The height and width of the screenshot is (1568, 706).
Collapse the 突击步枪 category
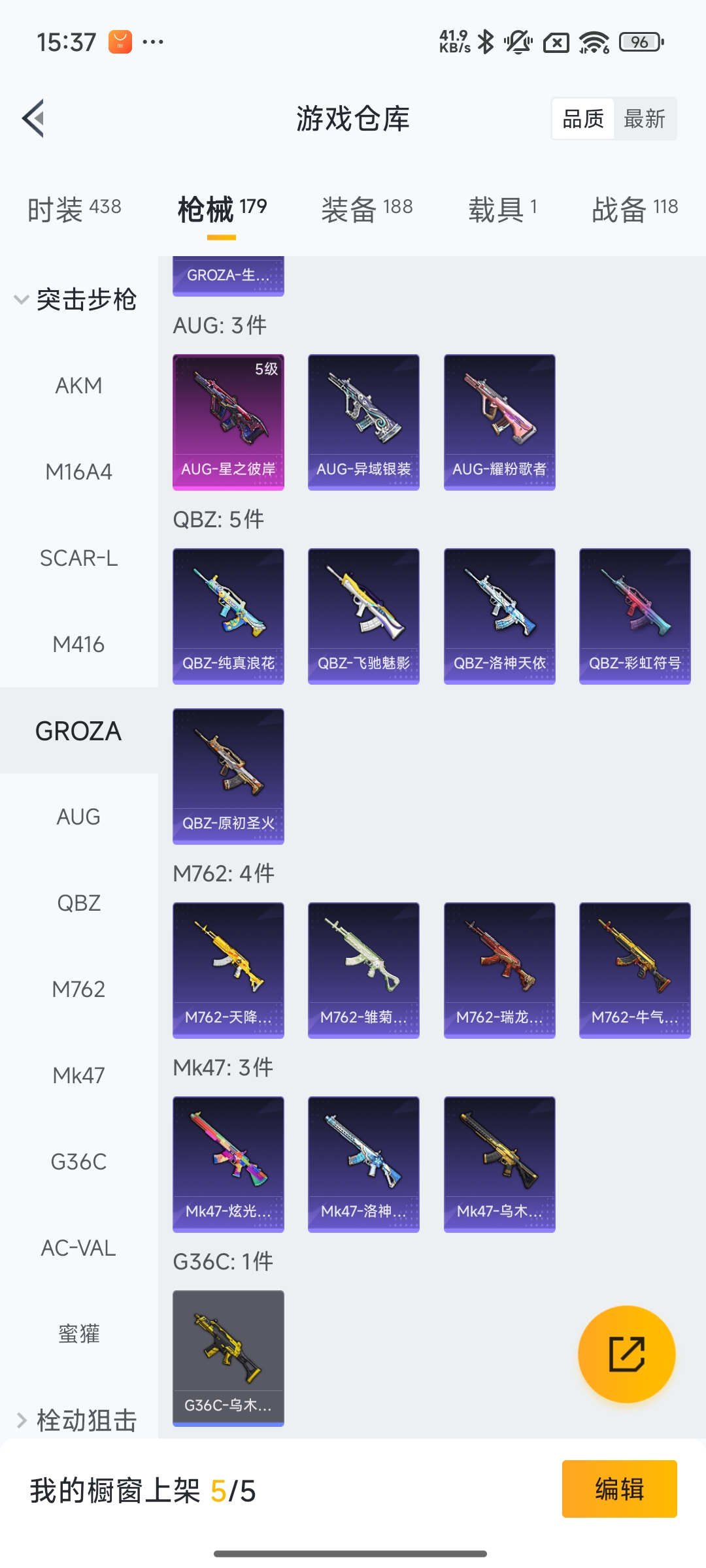75,299
